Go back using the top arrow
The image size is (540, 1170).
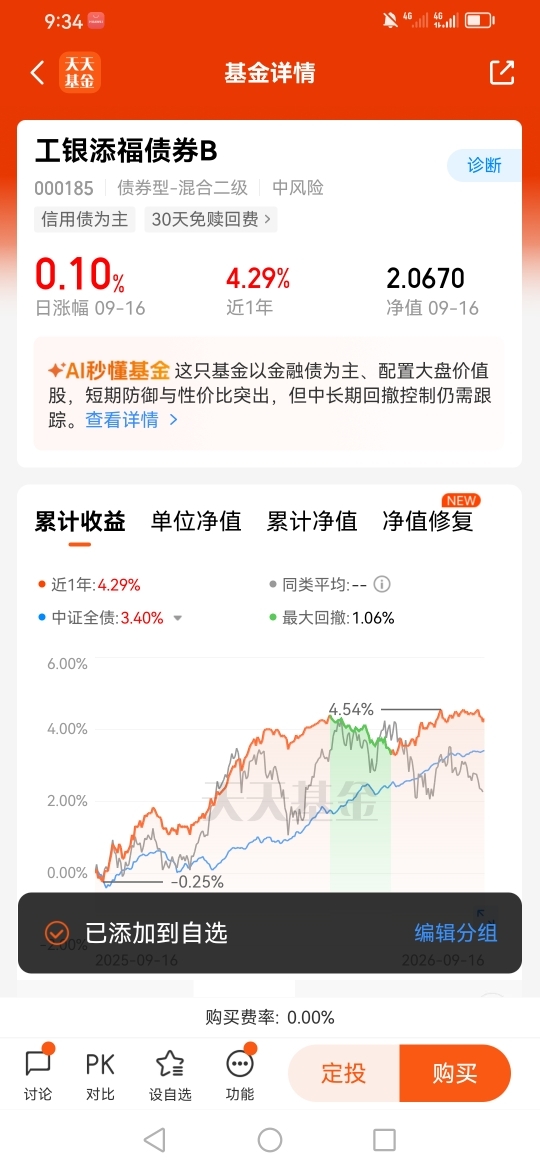[x=37, y=72]
